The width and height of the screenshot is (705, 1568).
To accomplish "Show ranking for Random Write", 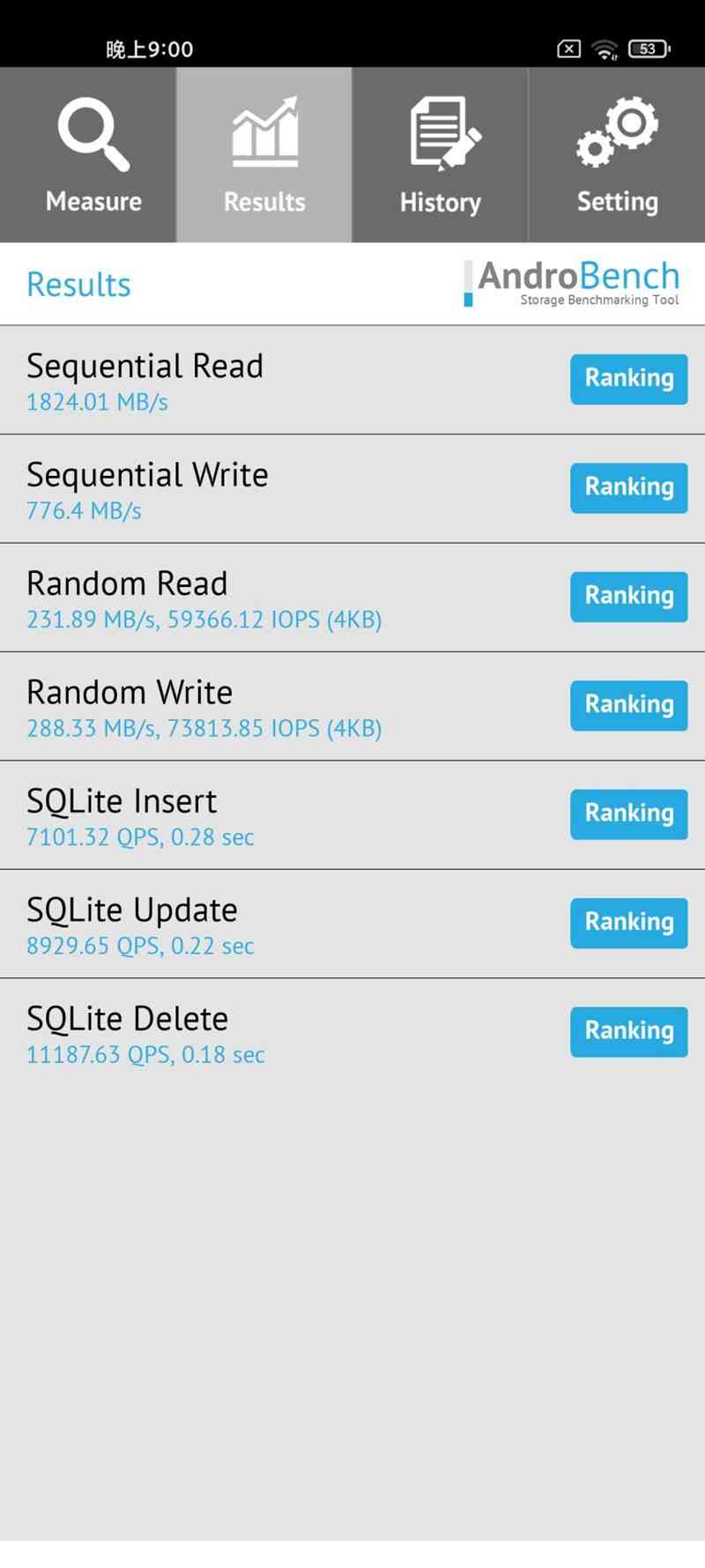I will [x=628, y=705].
